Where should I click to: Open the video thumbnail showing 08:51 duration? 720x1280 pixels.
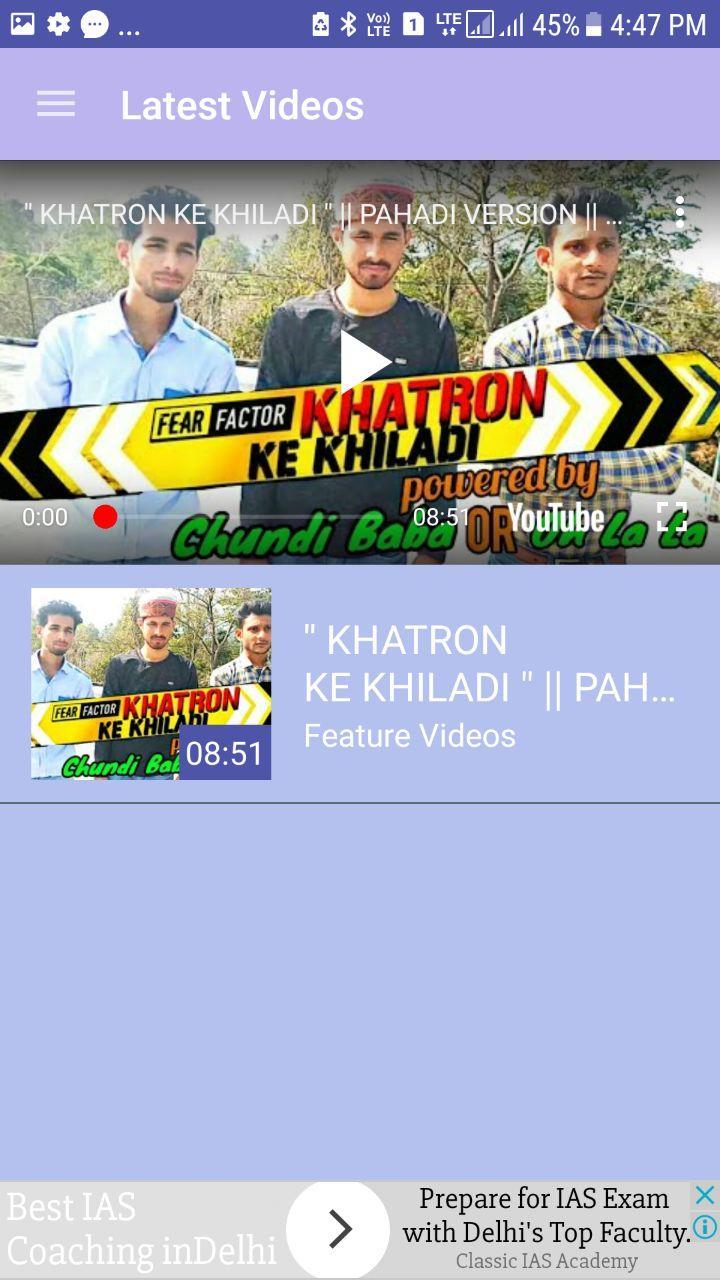point(150,683)
